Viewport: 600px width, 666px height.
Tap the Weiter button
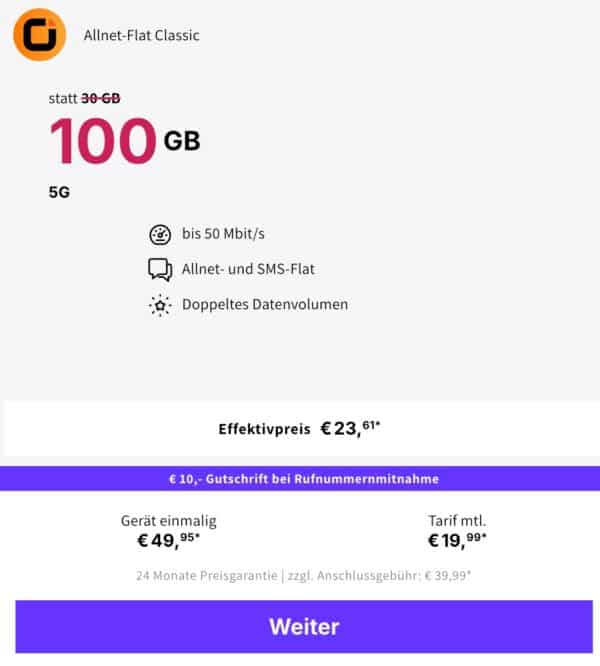[303, 627]
